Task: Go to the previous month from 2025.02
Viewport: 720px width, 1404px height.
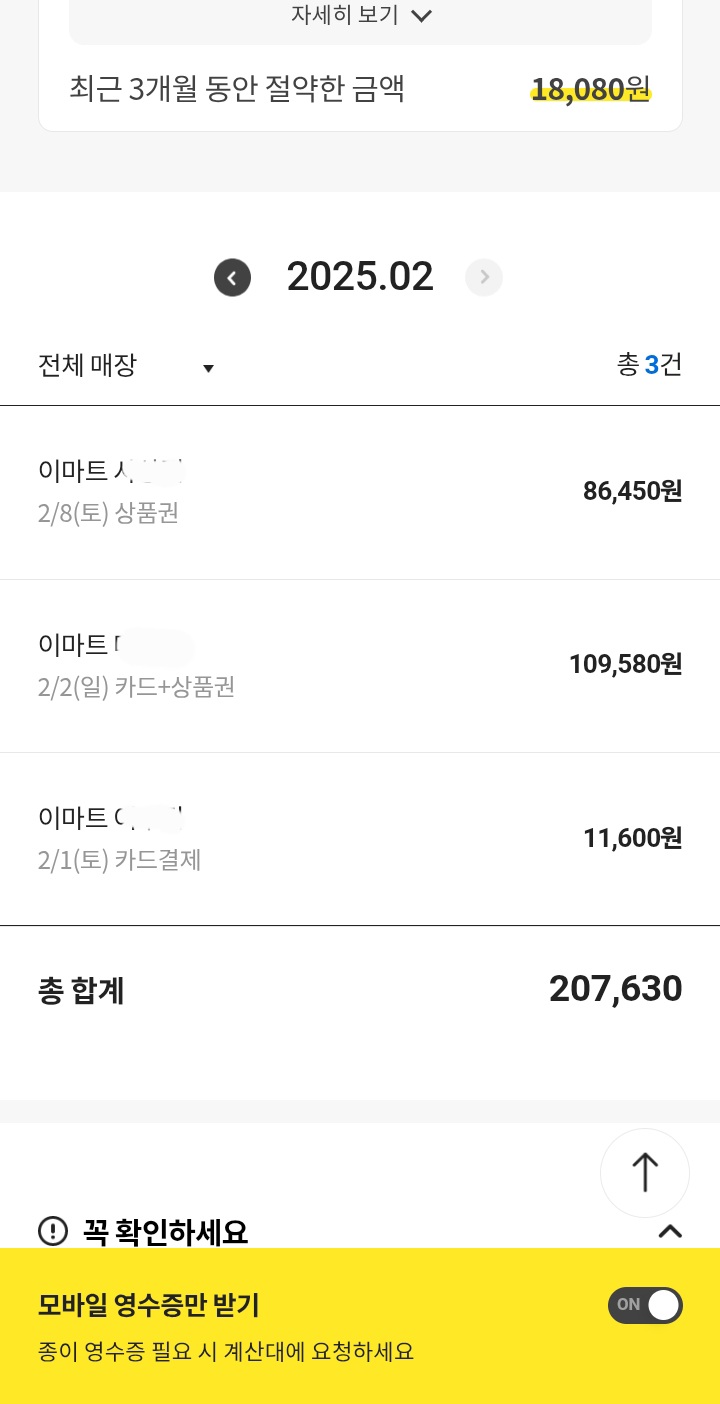Action: point(232,278)
